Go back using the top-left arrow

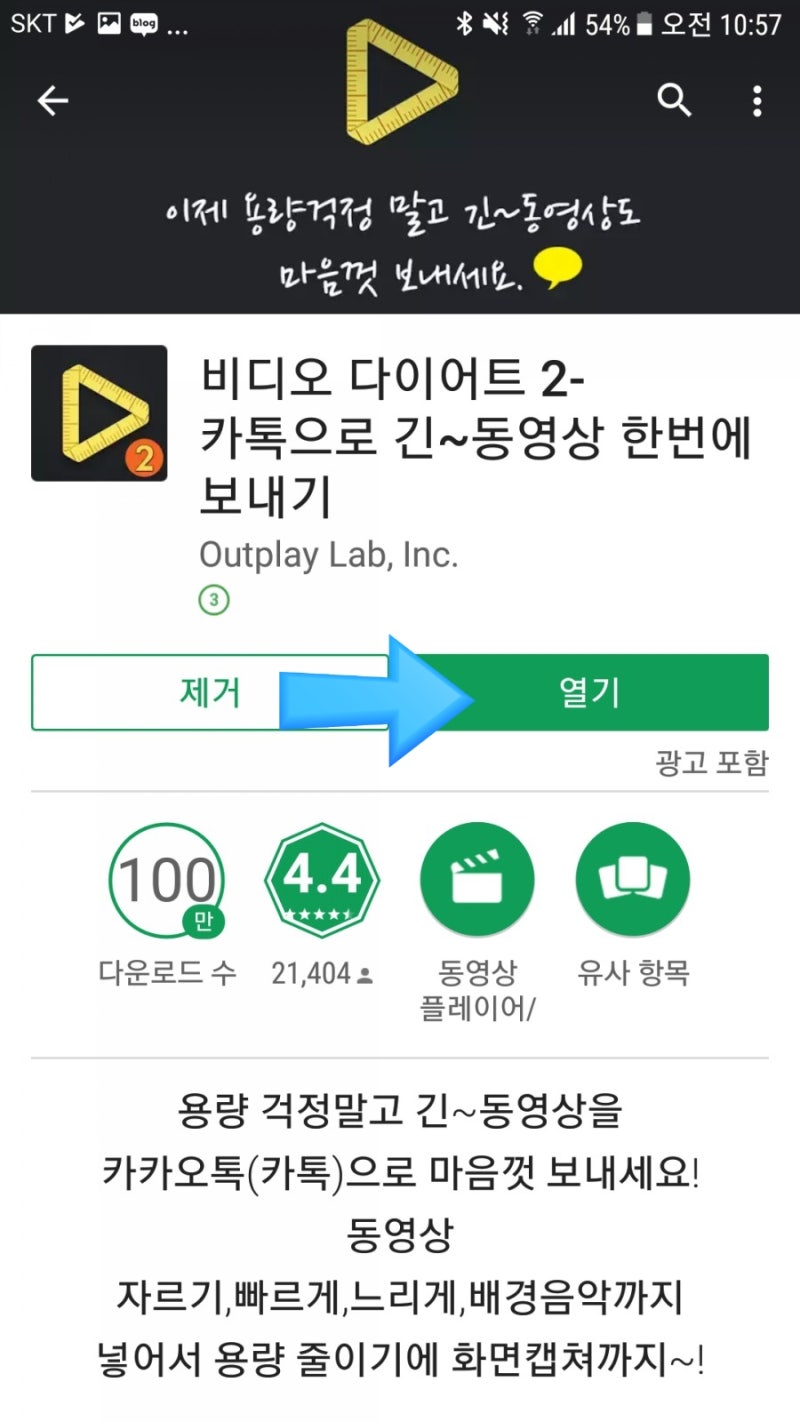tap(52, 100)
